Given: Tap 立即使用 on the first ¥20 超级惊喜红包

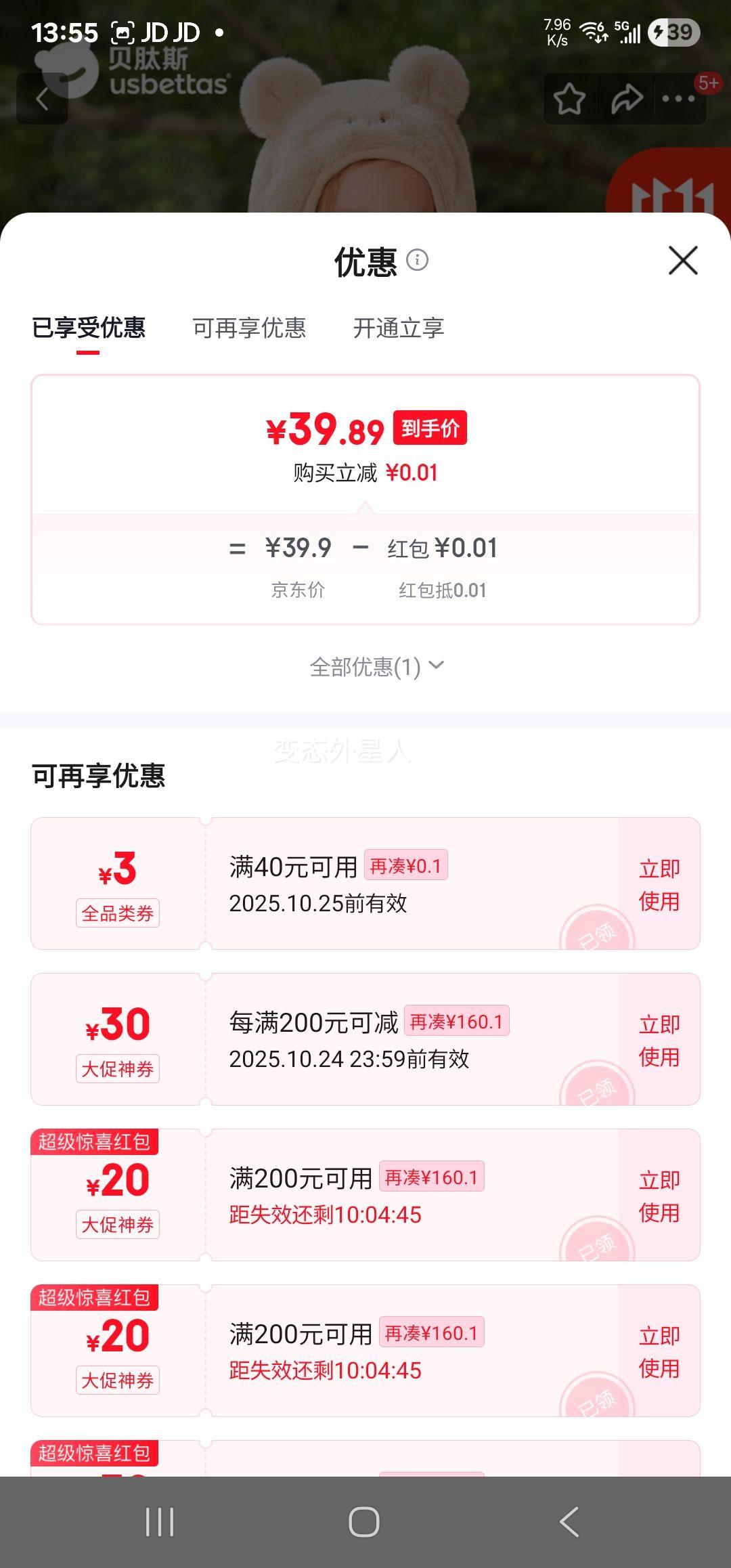Looking at the screenshot, I should 659,1197.
